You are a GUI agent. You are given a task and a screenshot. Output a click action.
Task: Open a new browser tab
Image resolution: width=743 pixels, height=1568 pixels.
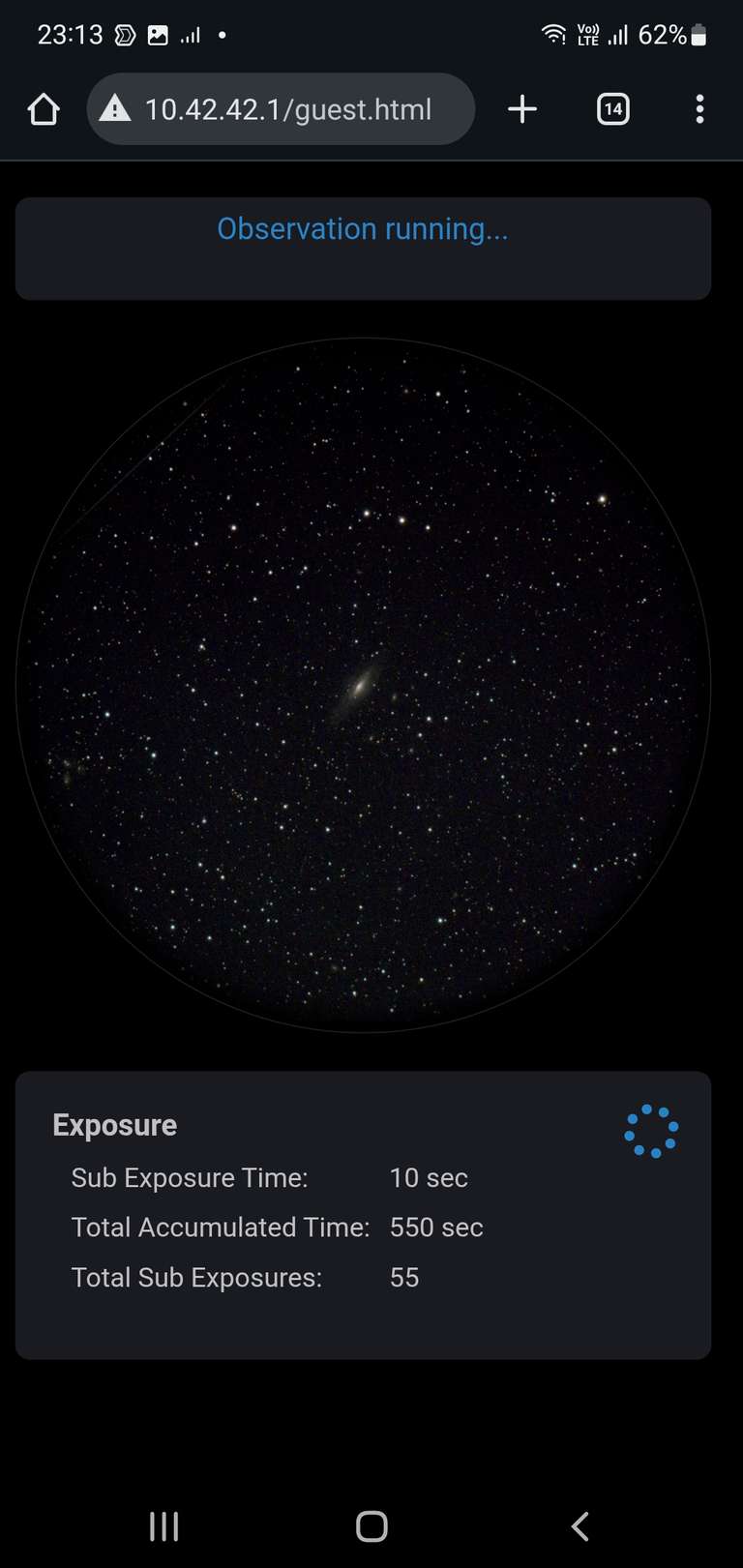tap(522, 109)
